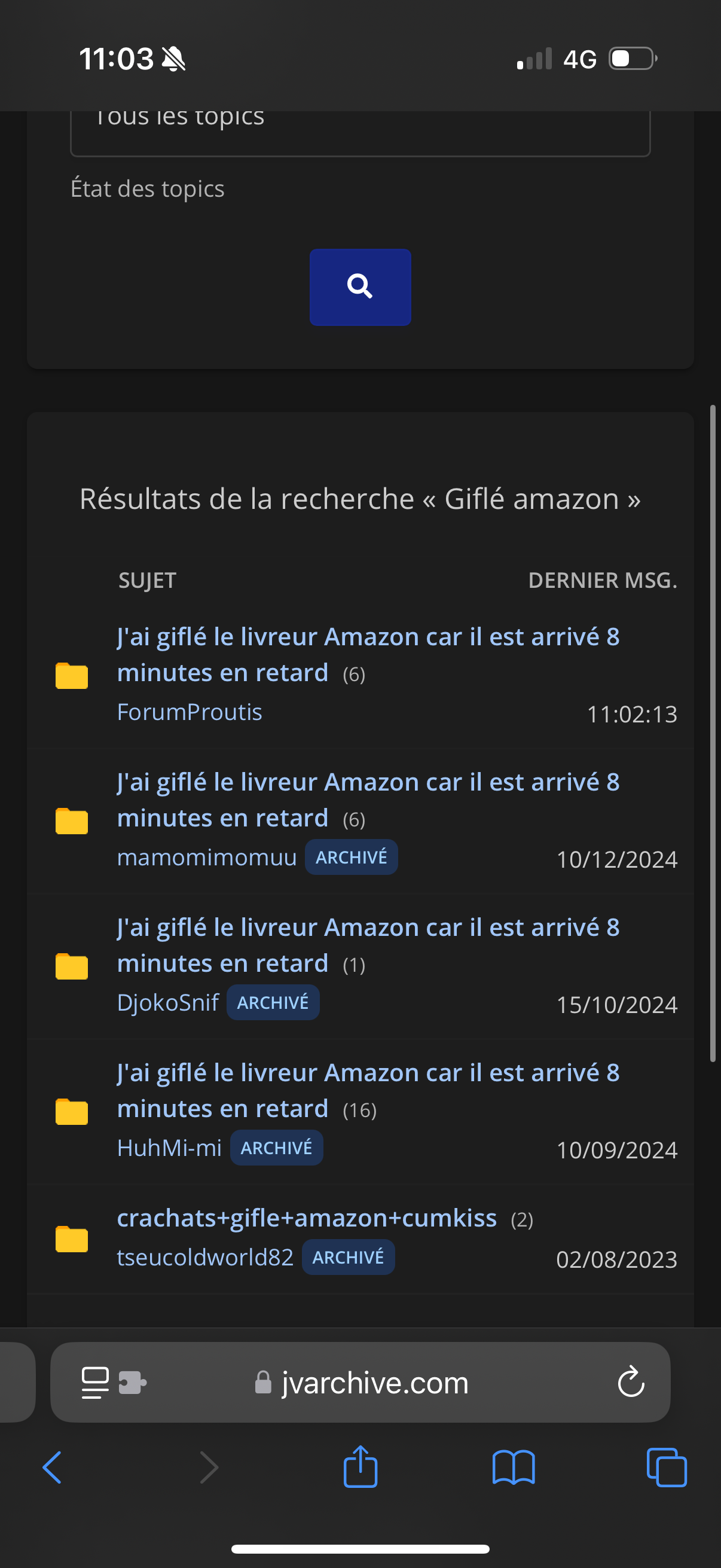The image size is (721, 1568).
Task: Open the crachats+gifle+amazon+cumkiss topic
Action: 307,1218
